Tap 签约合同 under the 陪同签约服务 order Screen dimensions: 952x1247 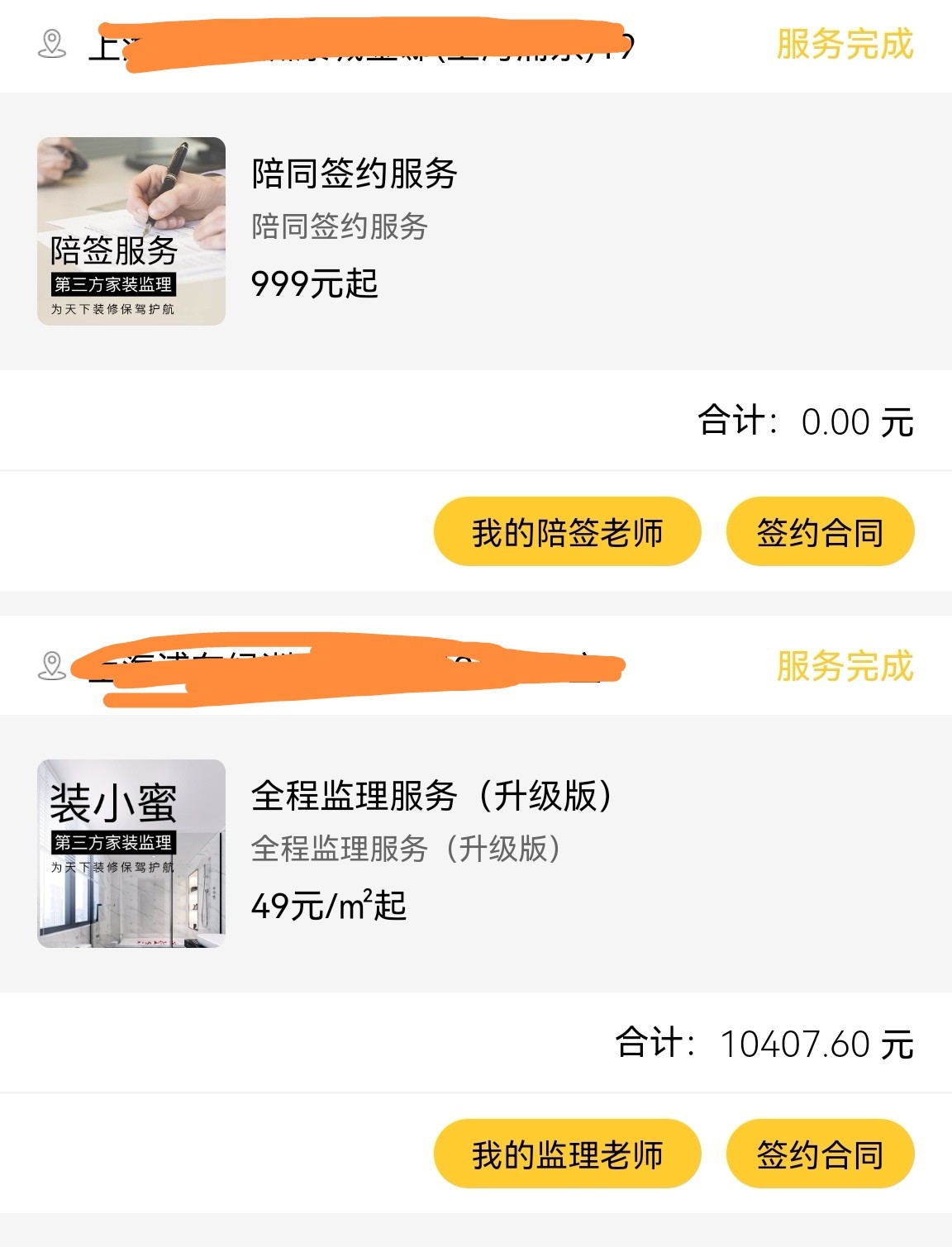tap(820, 532)
